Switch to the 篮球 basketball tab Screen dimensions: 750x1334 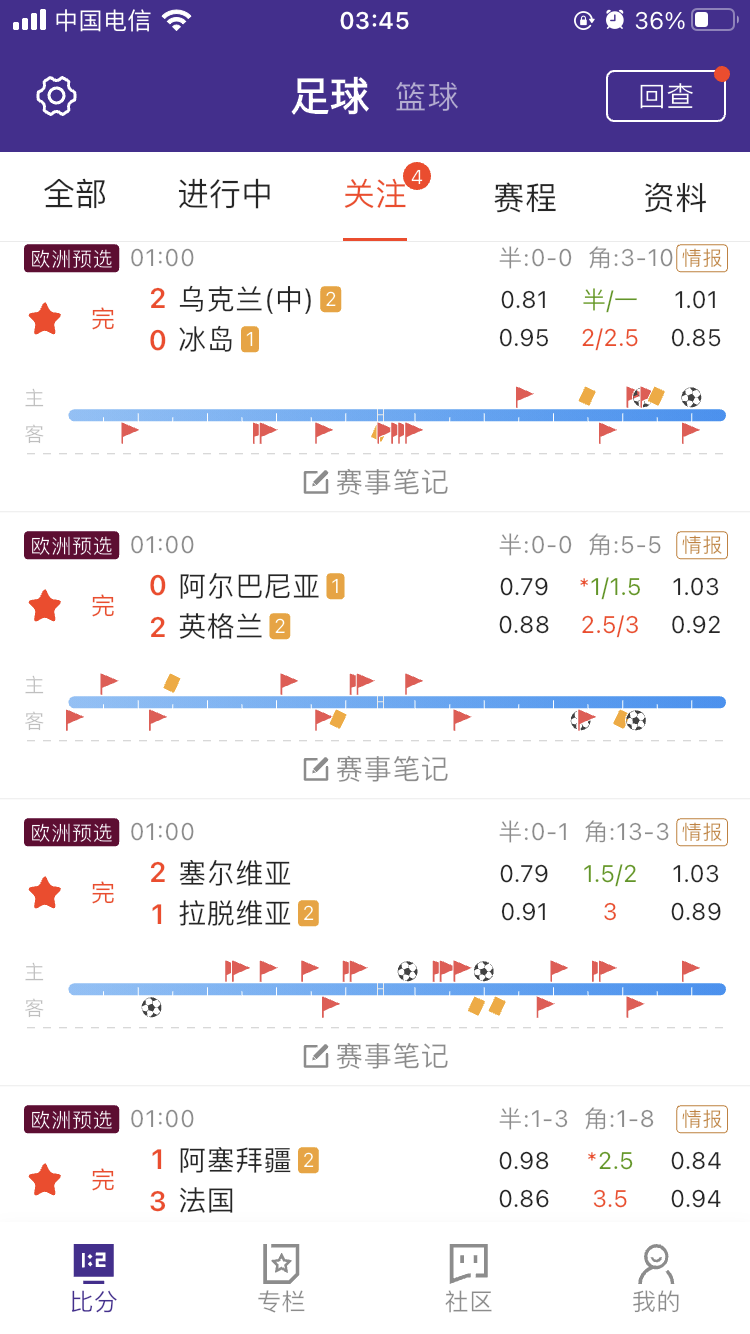click(x=427, y=98)
